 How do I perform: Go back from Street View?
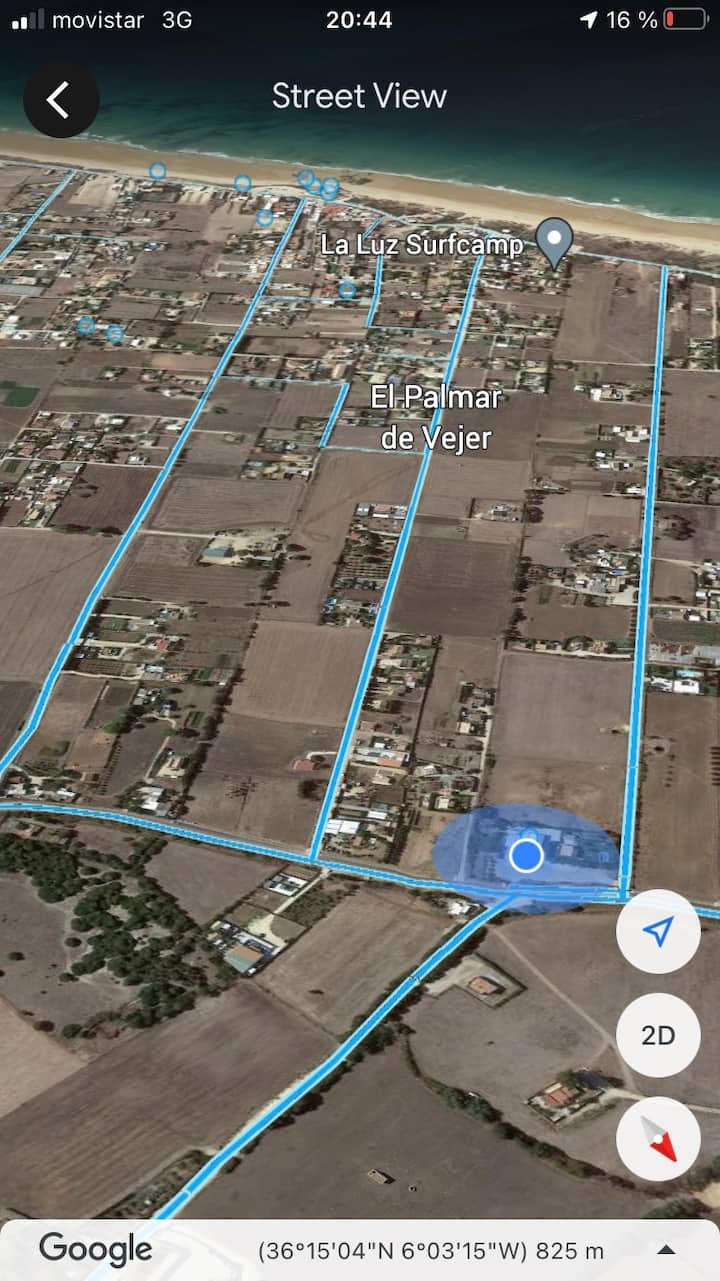pyautogui.click(x=61, y=100)
